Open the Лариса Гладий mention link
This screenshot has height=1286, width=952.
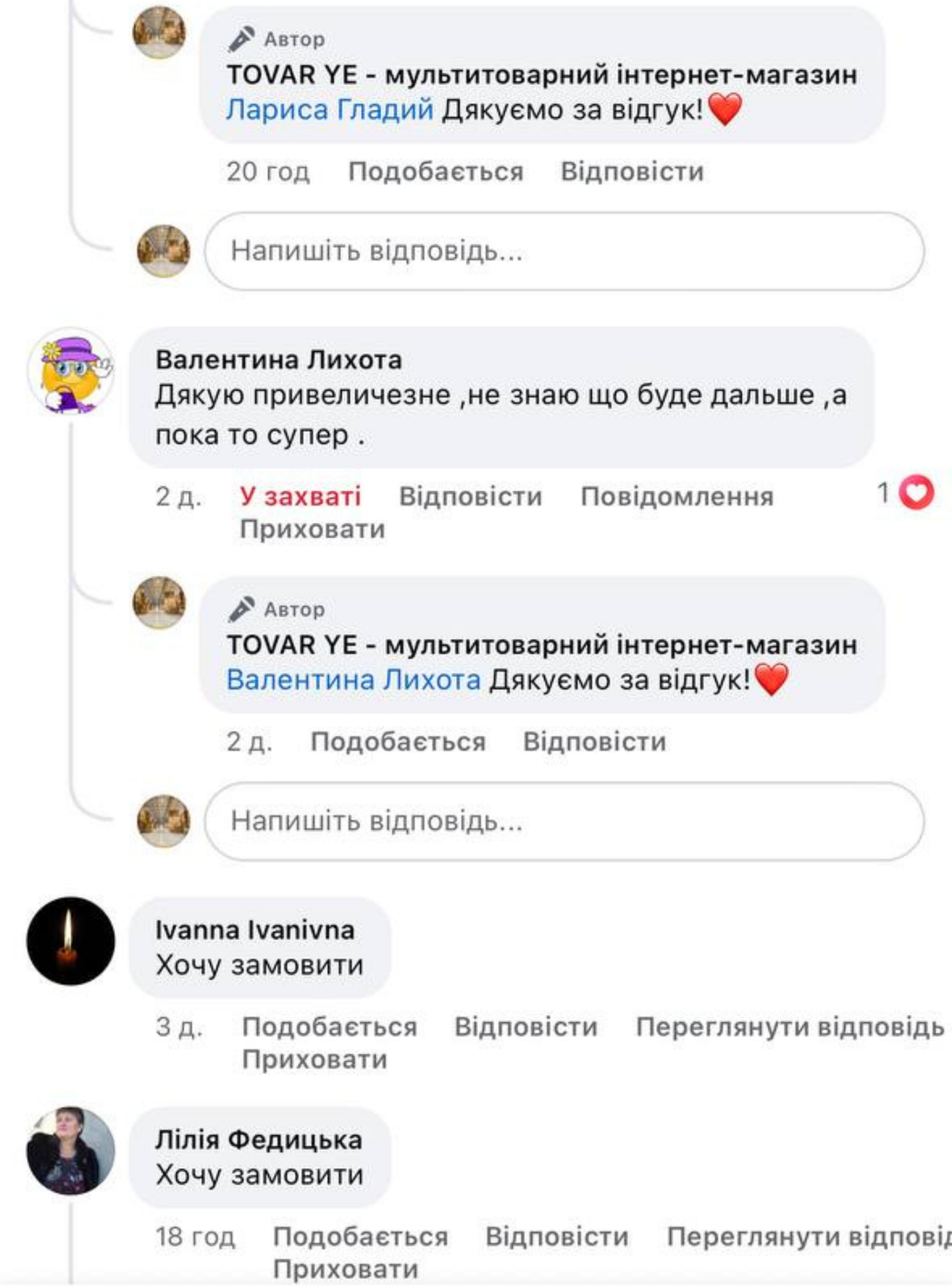[x=329, y=110]
